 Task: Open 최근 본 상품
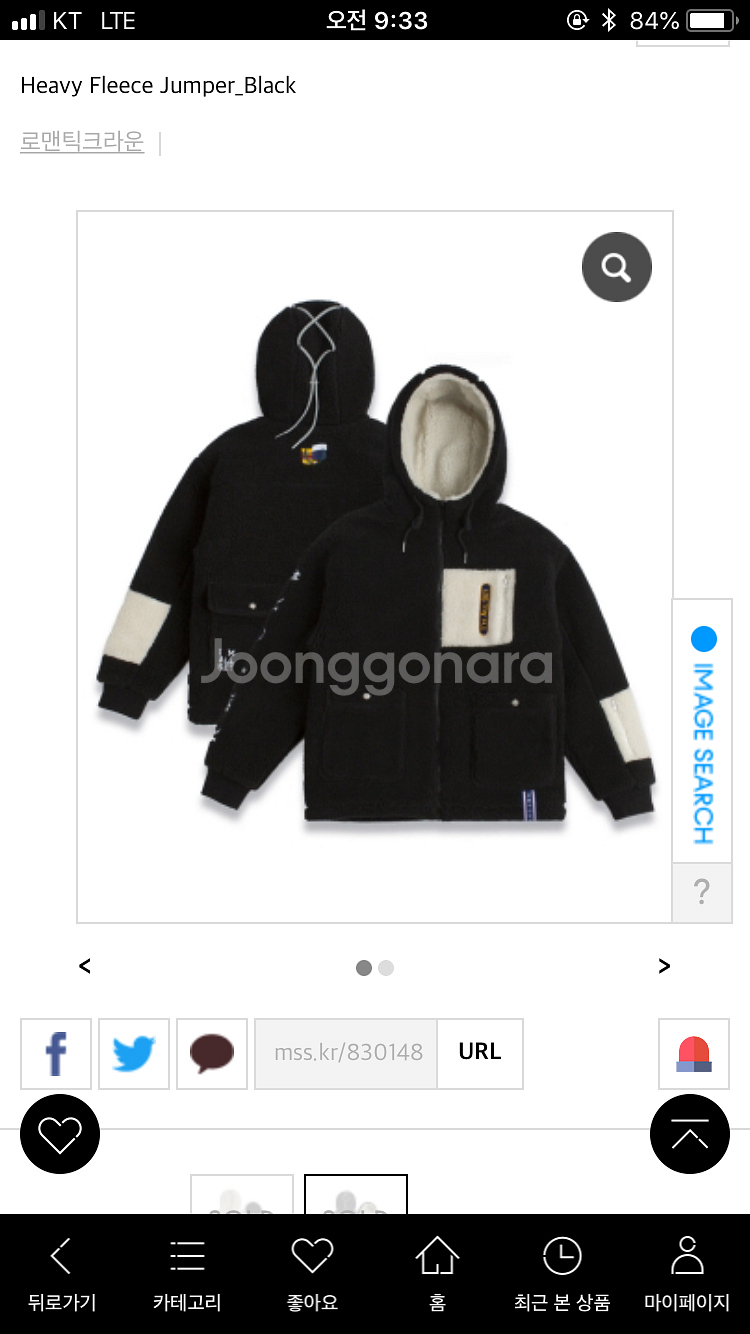coord(562,1274)
